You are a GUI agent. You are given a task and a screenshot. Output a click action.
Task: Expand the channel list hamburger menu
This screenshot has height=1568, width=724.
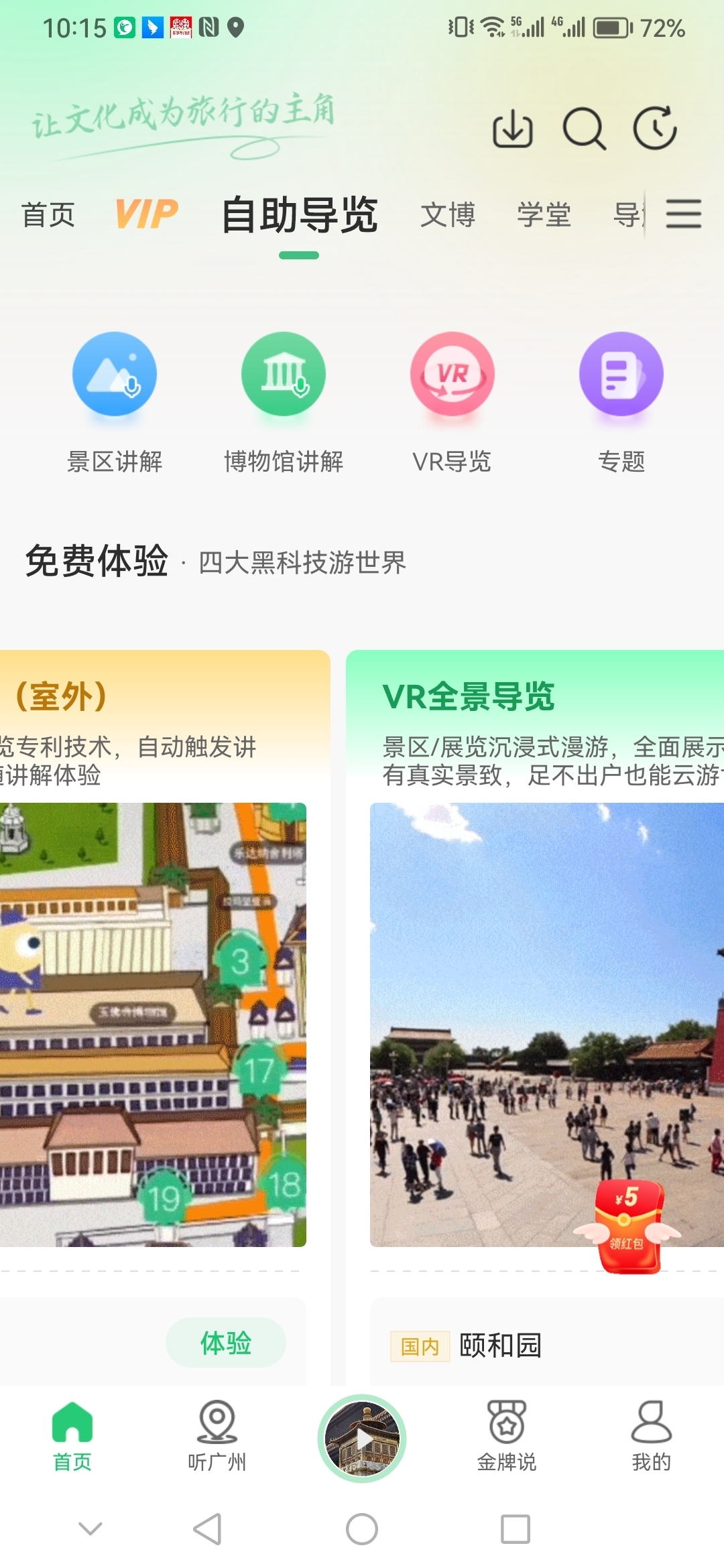684,214
